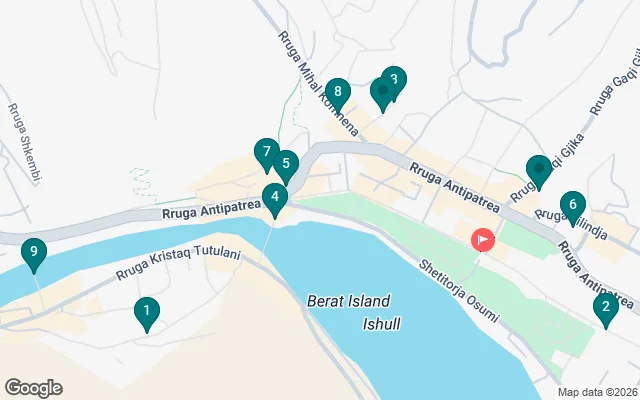Select marker 4 on Rruga Antipatrea

pyautogui.click(x=274, y=198)
